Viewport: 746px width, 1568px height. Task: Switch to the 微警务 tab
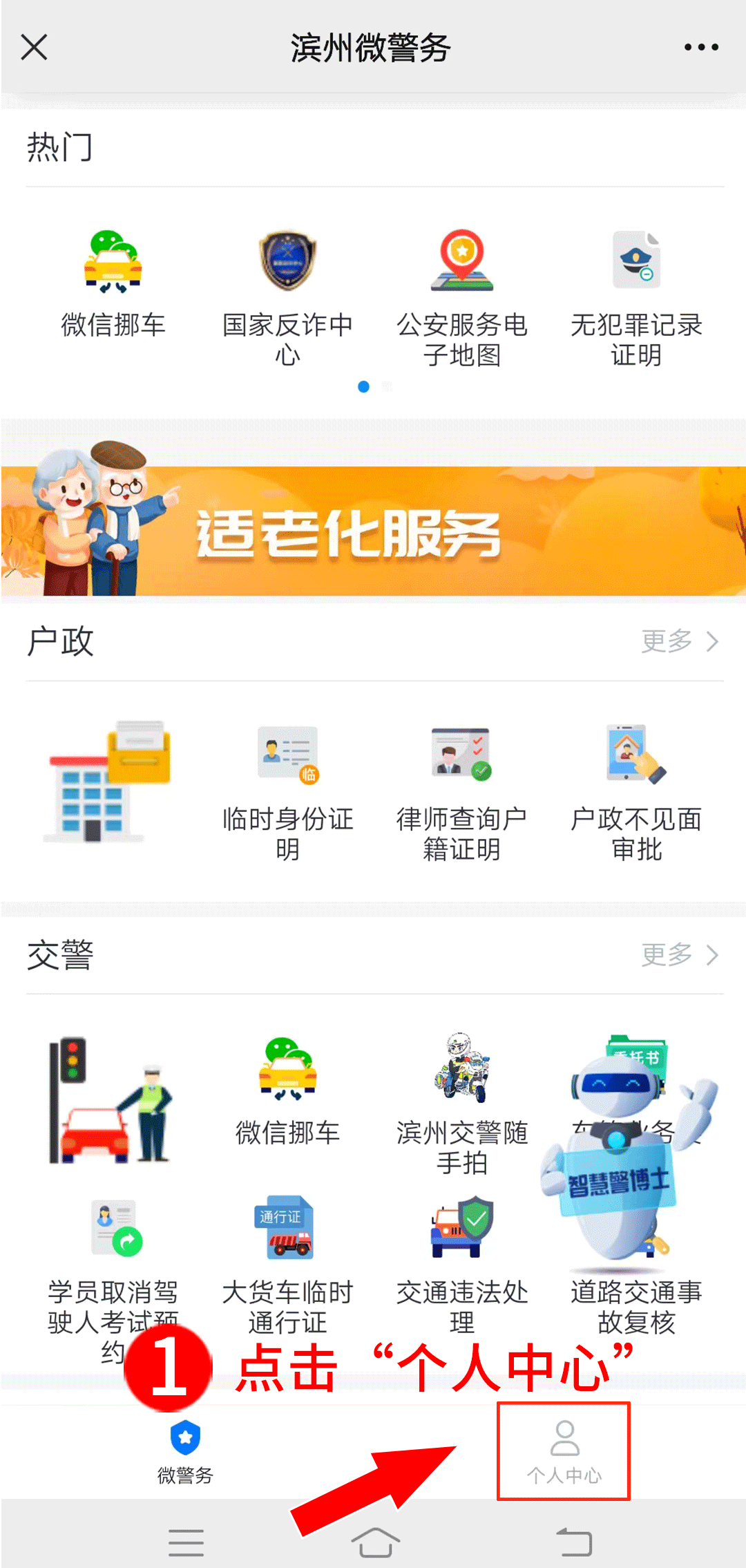click(185, 1451)
